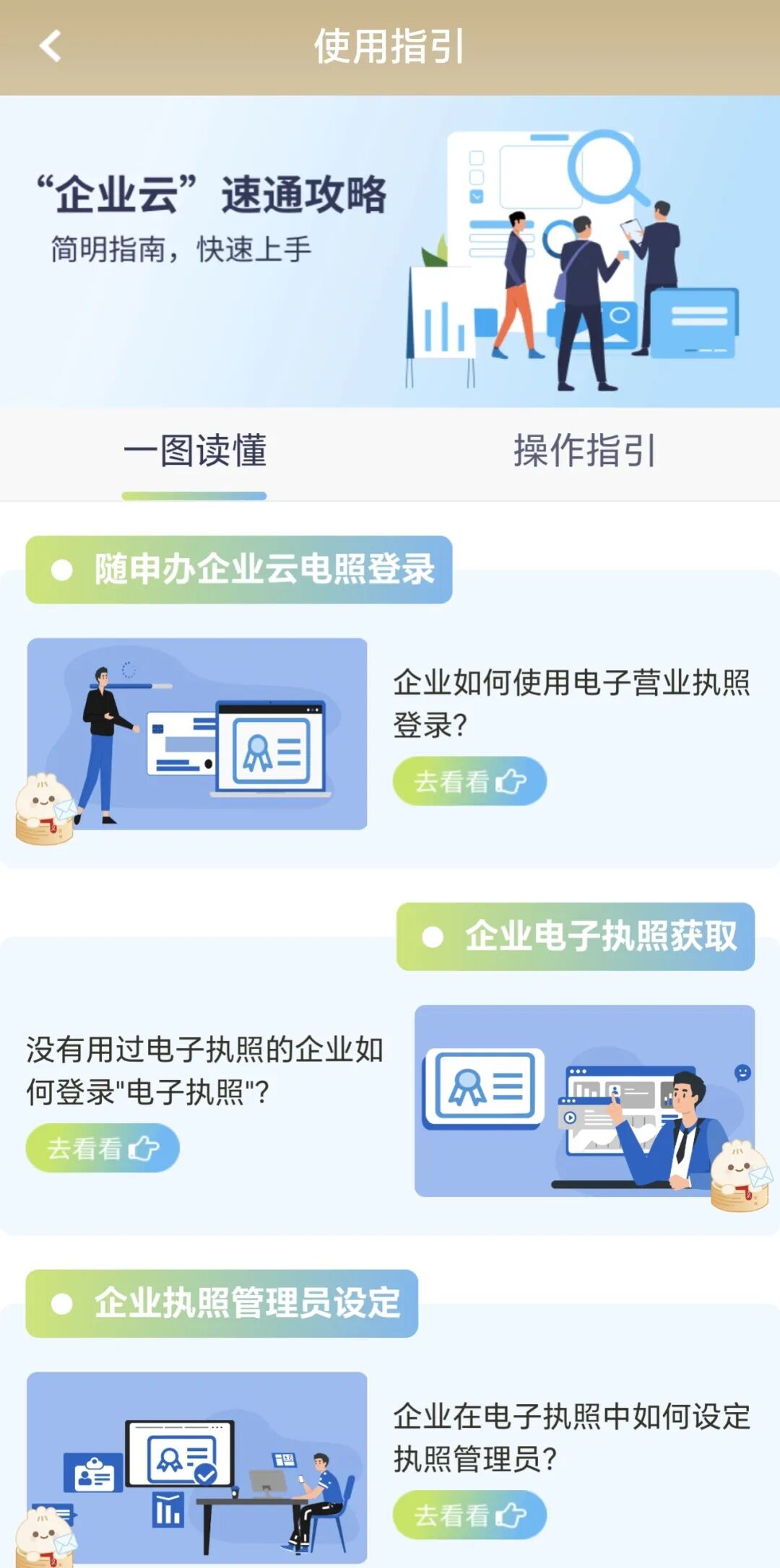Tap 去看看 under 企业如何使用电子营业执照登录
Image resolution: width=780 pixels, height=1568 pixels.
coord(469,781)
